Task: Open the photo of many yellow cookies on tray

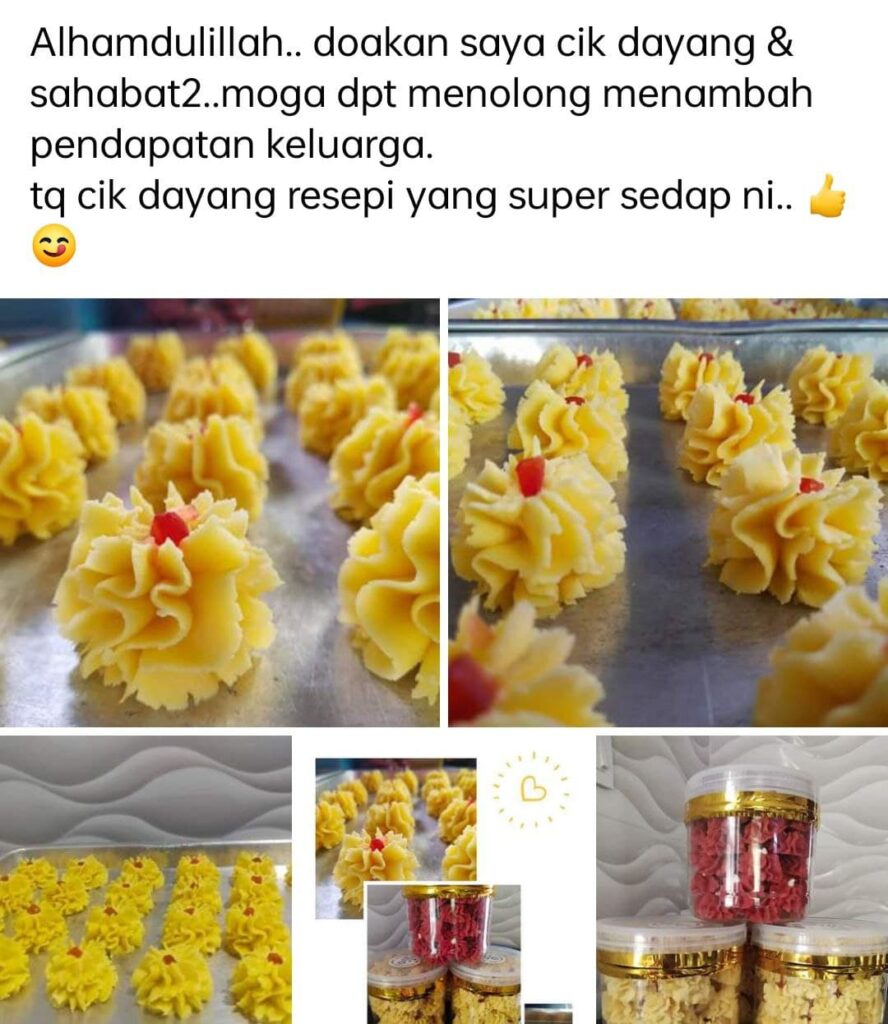Action: tap(145, 880)
